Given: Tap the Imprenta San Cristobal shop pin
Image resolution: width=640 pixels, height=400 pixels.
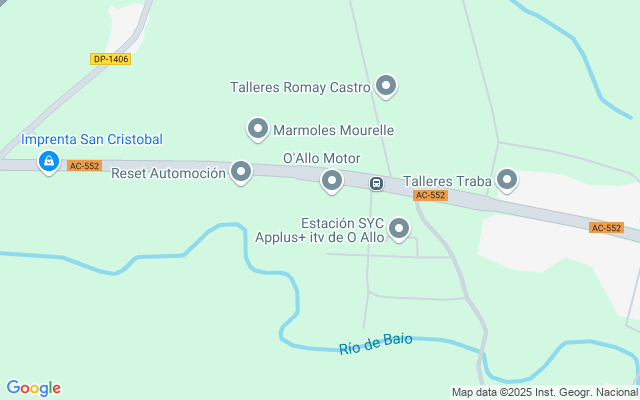Looking at the screenshot, I should (x=47, y=160).
